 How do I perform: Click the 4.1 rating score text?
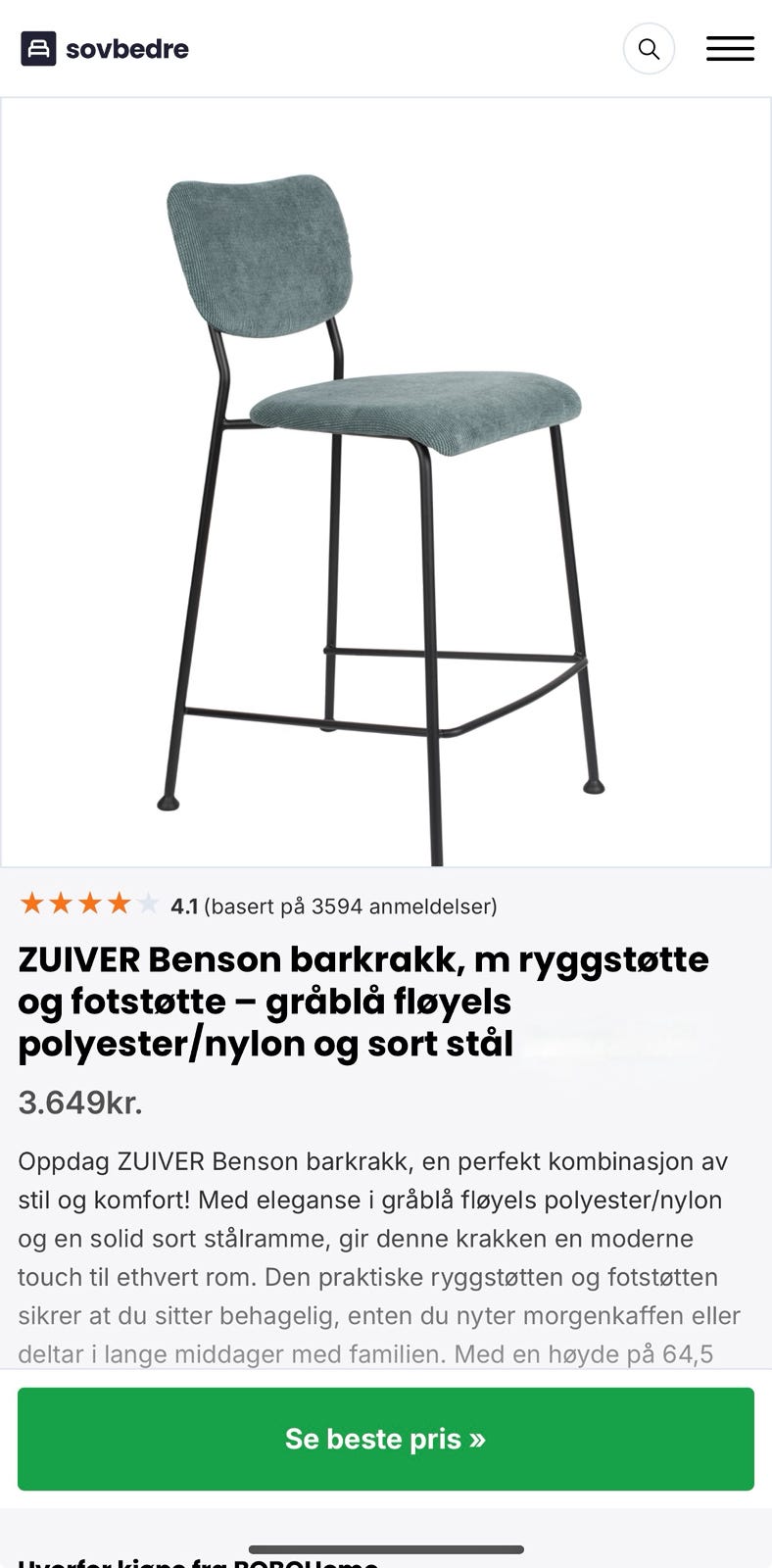coord(184,906)
